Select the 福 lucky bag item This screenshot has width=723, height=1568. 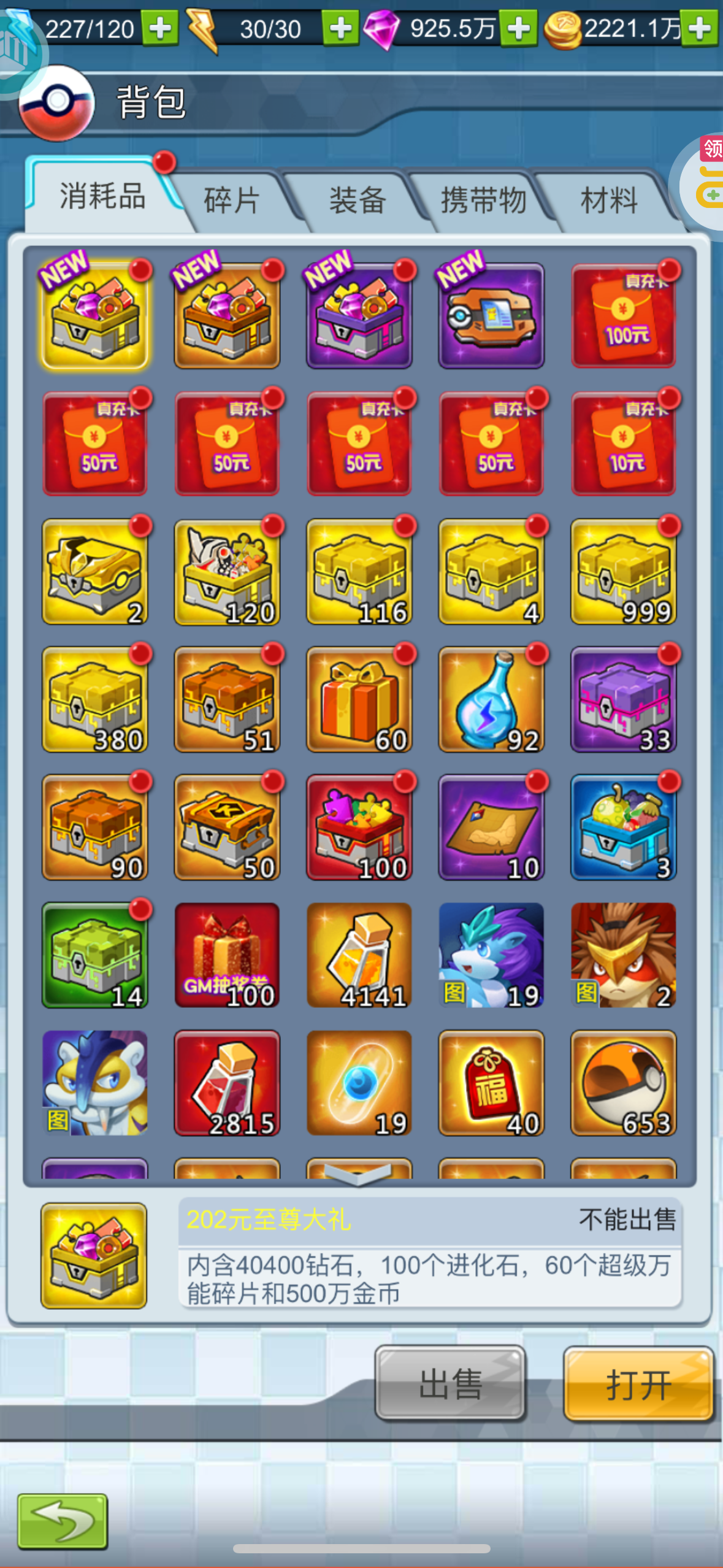point(491,1083)
